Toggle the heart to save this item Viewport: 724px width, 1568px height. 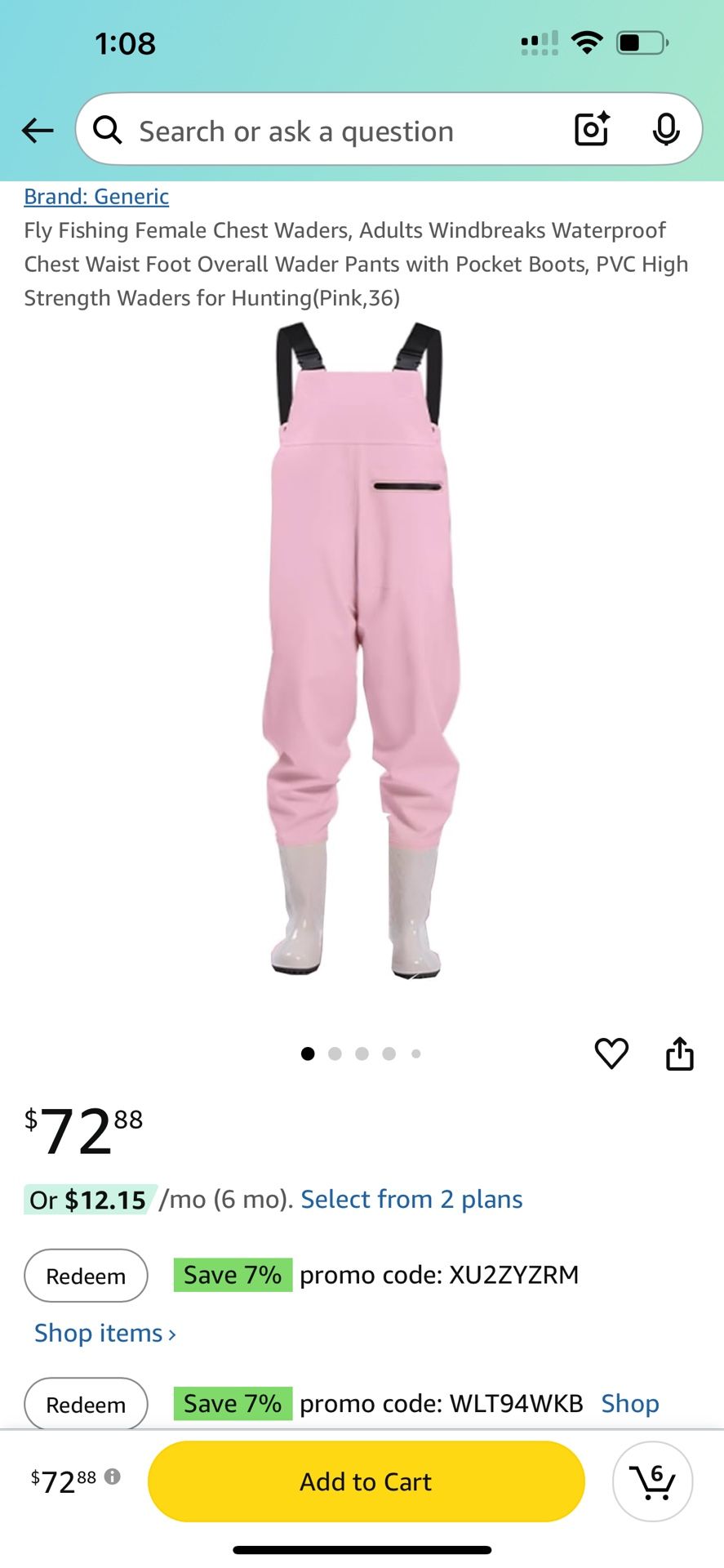point(611,1053)
